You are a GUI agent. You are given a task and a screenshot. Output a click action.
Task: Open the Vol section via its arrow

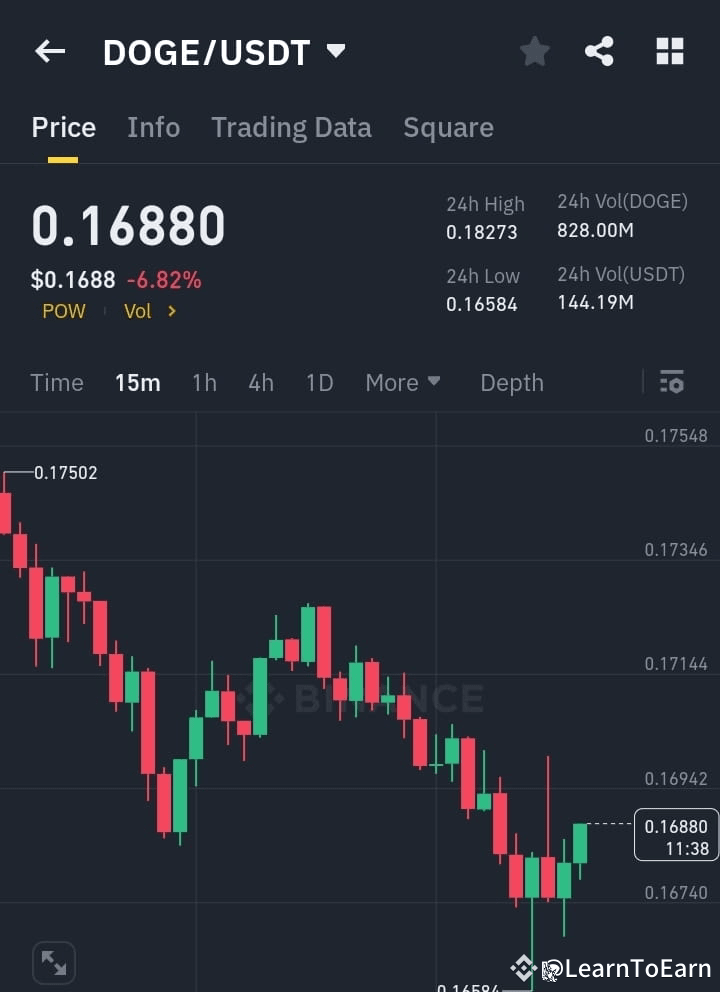click(x=150, y=311)
